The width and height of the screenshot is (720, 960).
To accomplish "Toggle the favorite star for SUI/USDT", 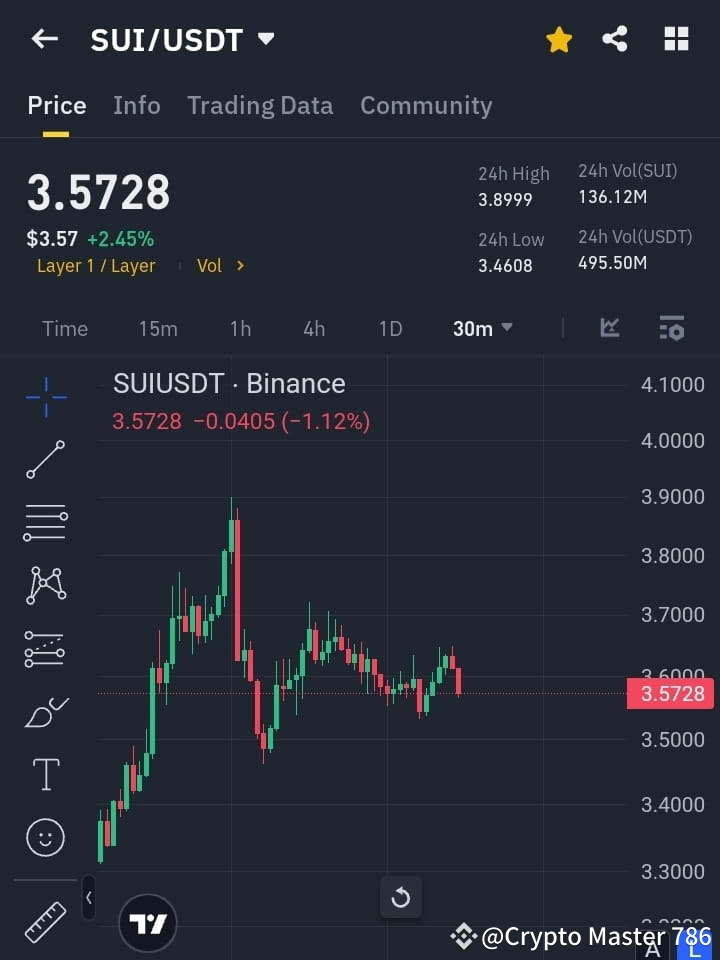I will 558,39.
